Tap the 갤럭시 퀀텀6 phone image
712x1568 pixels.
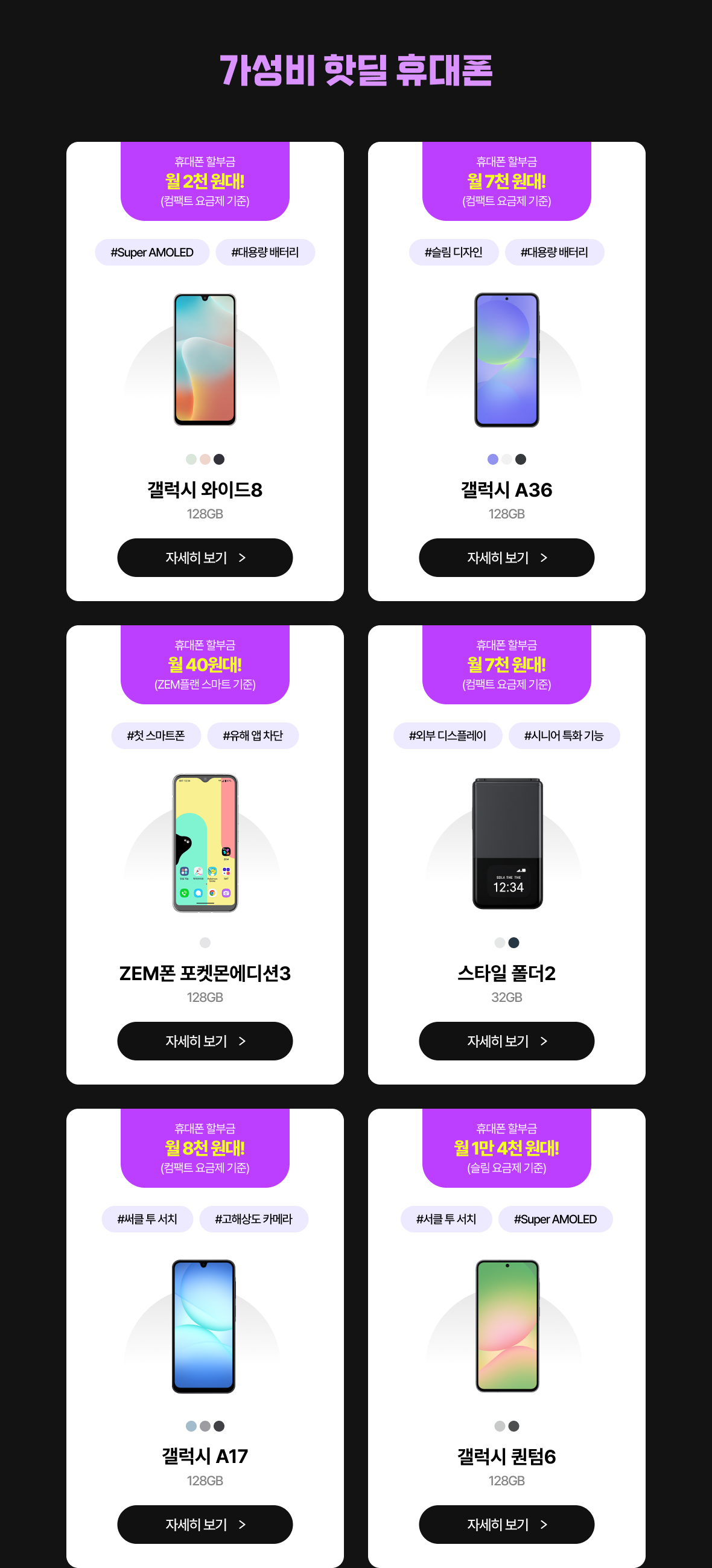click(x=507, y=1326)
